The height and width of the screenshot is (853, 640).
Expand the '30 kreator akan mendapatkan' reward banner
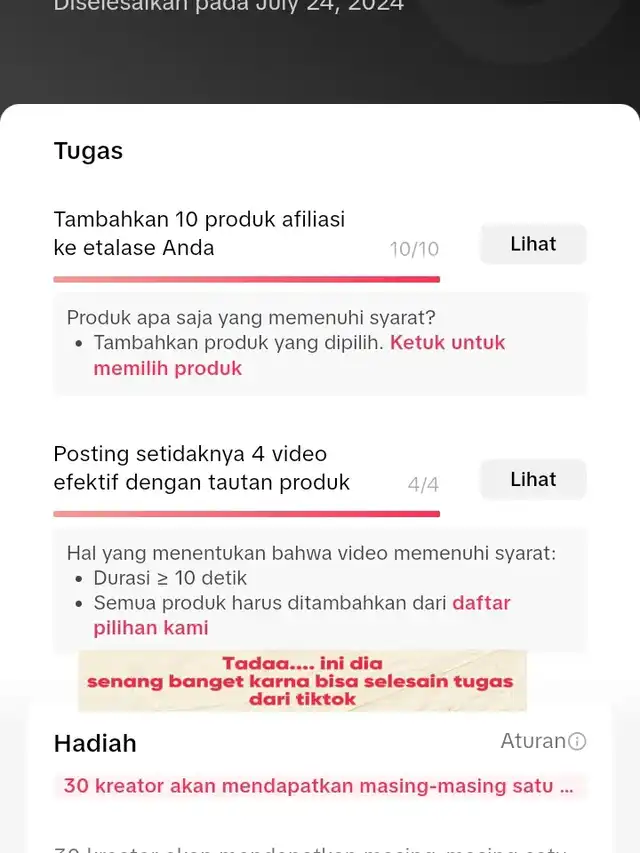[x=319, y=786]
